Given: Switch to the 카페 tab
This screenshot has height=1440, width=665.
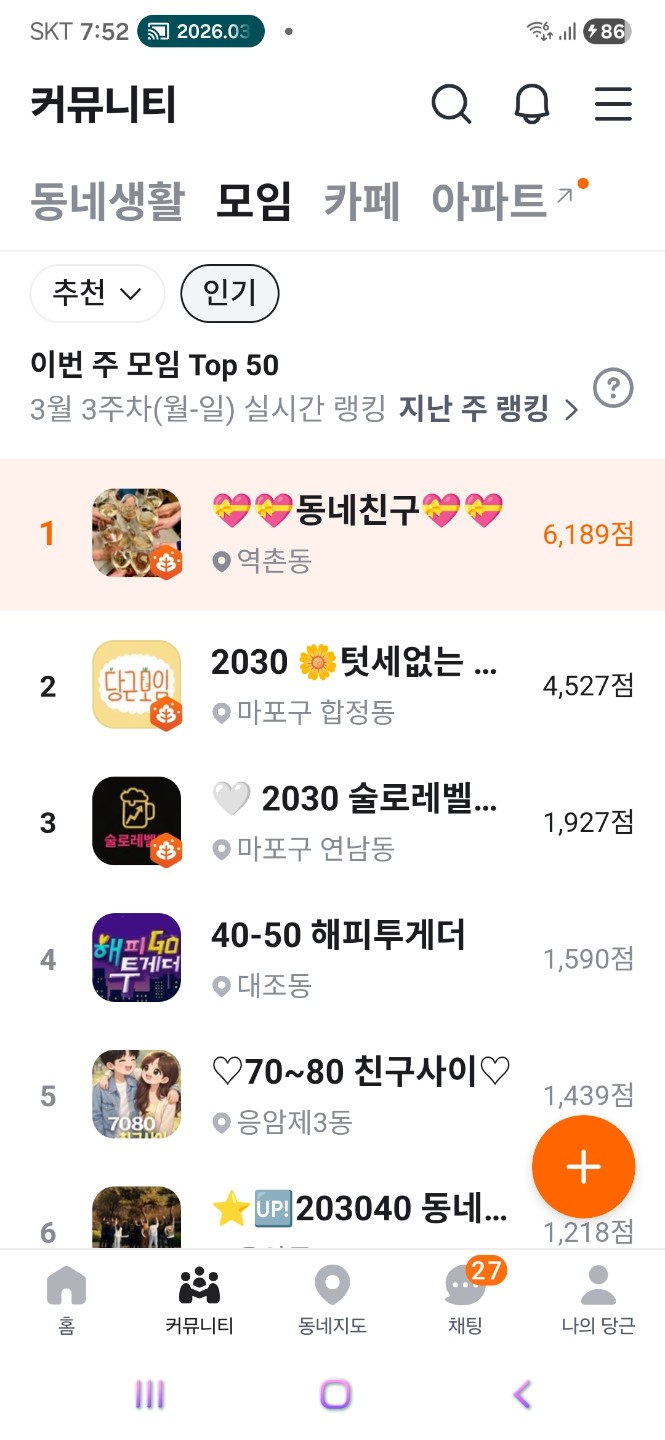Looking at the screenshot, I should [361, 201].
